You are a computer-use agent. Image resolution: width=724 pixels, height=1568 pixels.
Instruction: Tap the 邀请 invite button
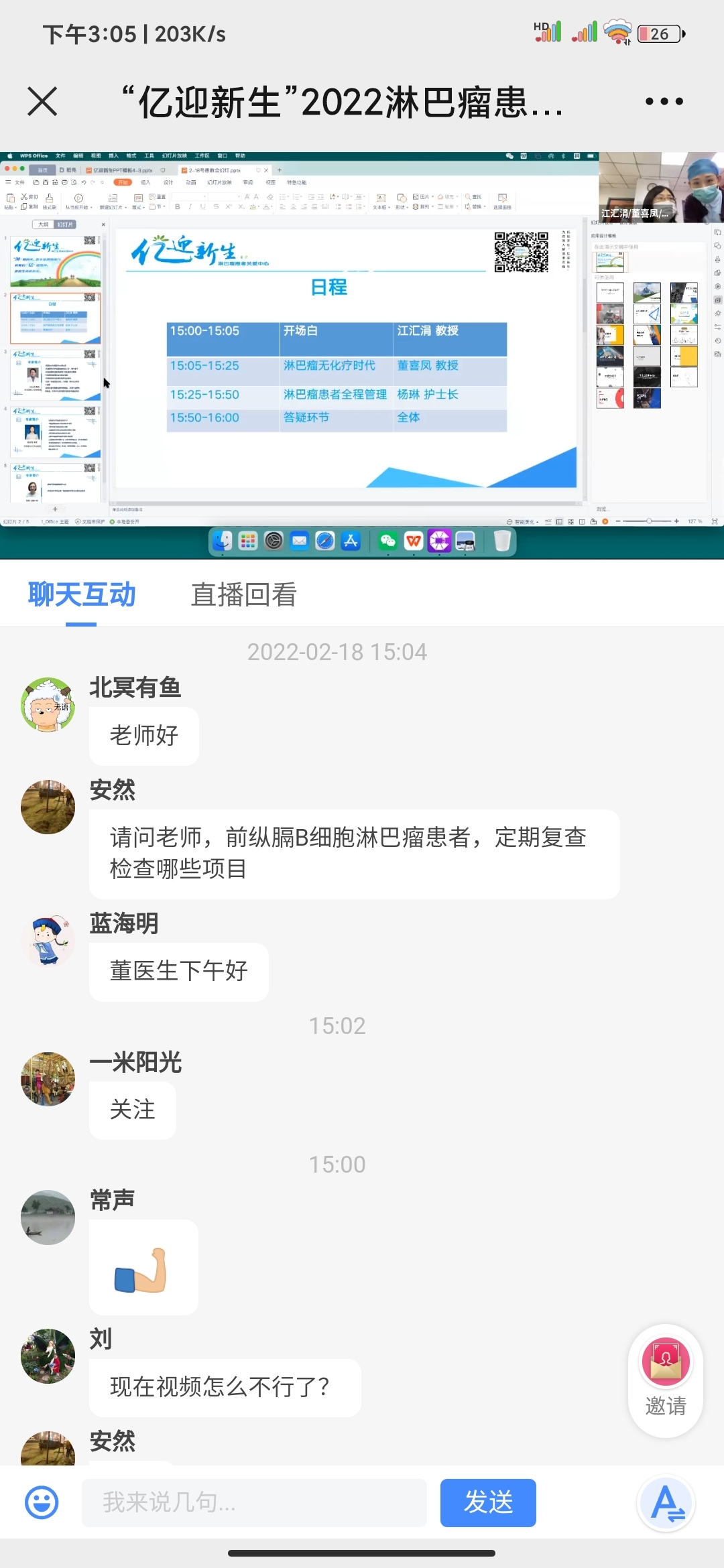[666, 1381]
